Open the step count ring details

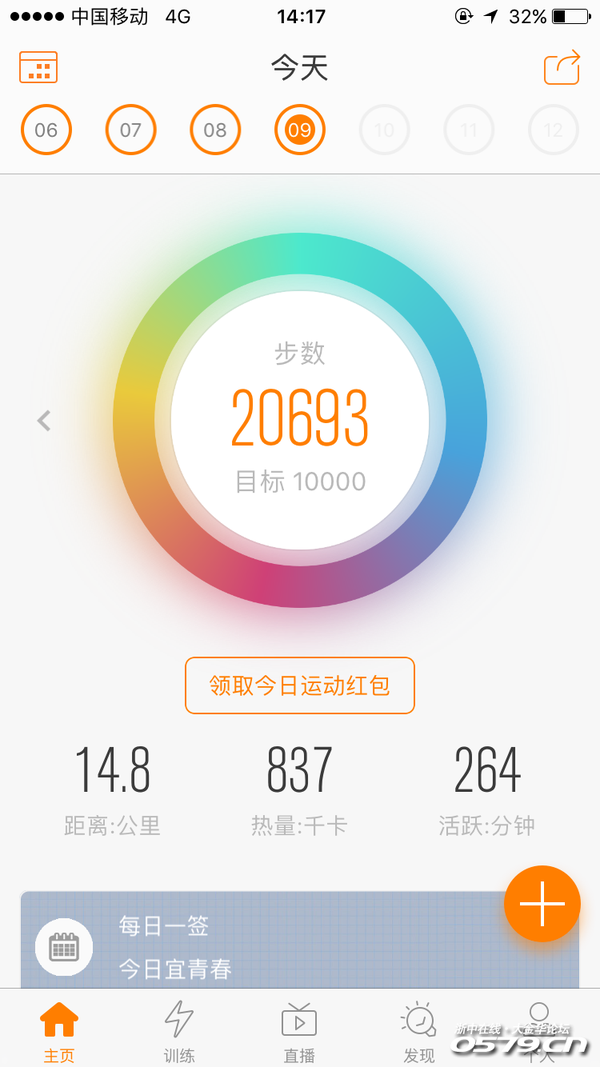(x=300, y=421)
